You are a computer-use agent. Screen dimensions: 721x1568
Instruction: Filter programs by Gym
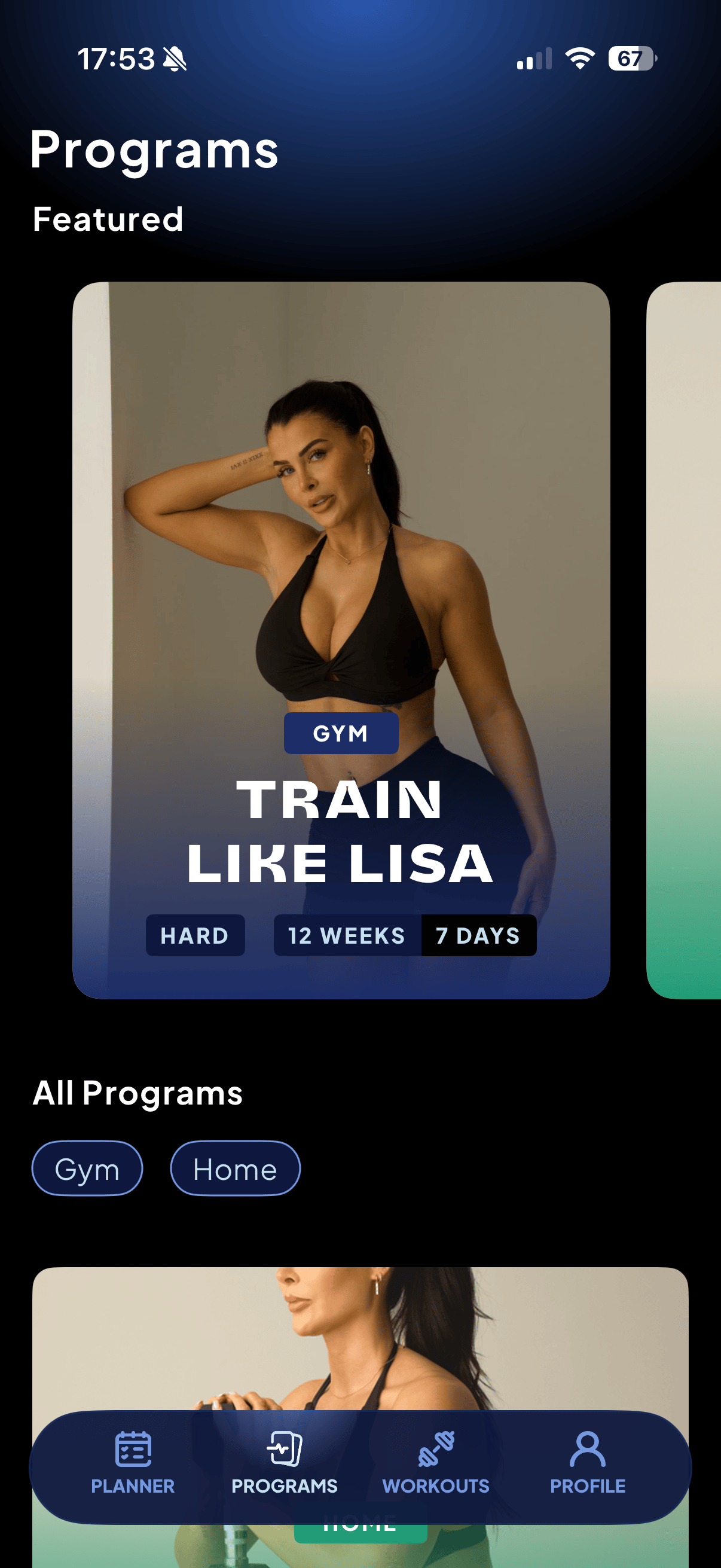tap(87, 1169)
